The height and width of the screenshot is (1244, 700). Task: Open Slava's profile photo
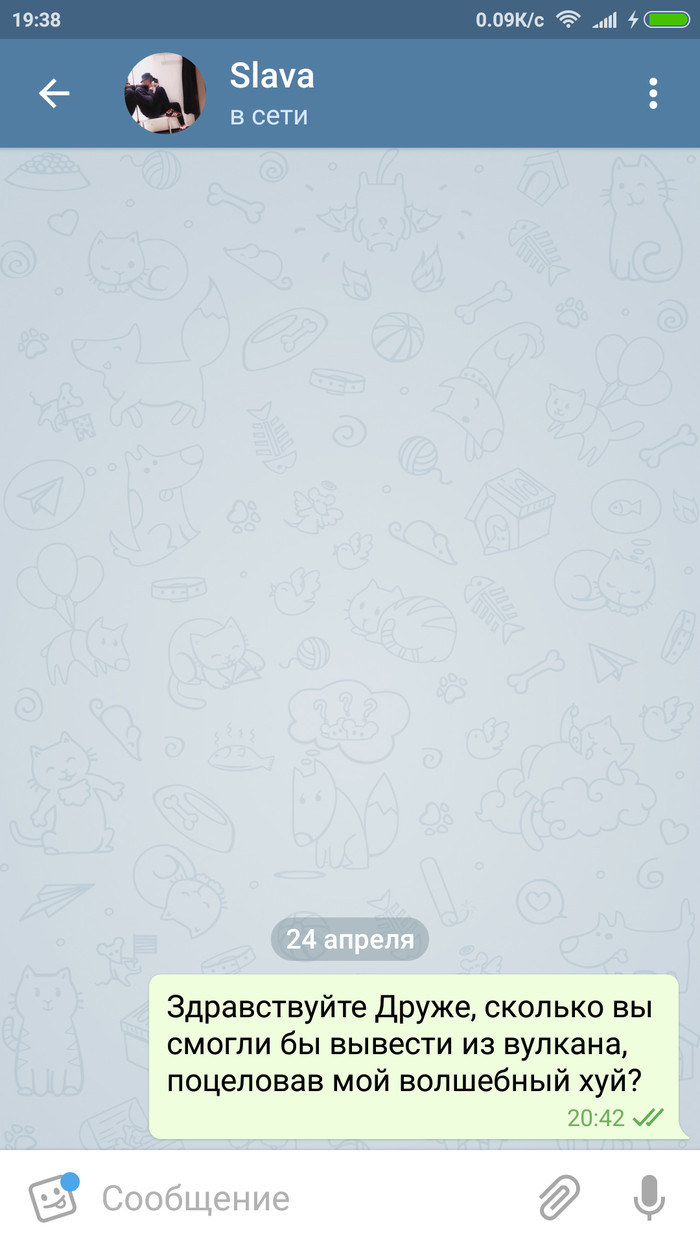(x=165, y=94)
